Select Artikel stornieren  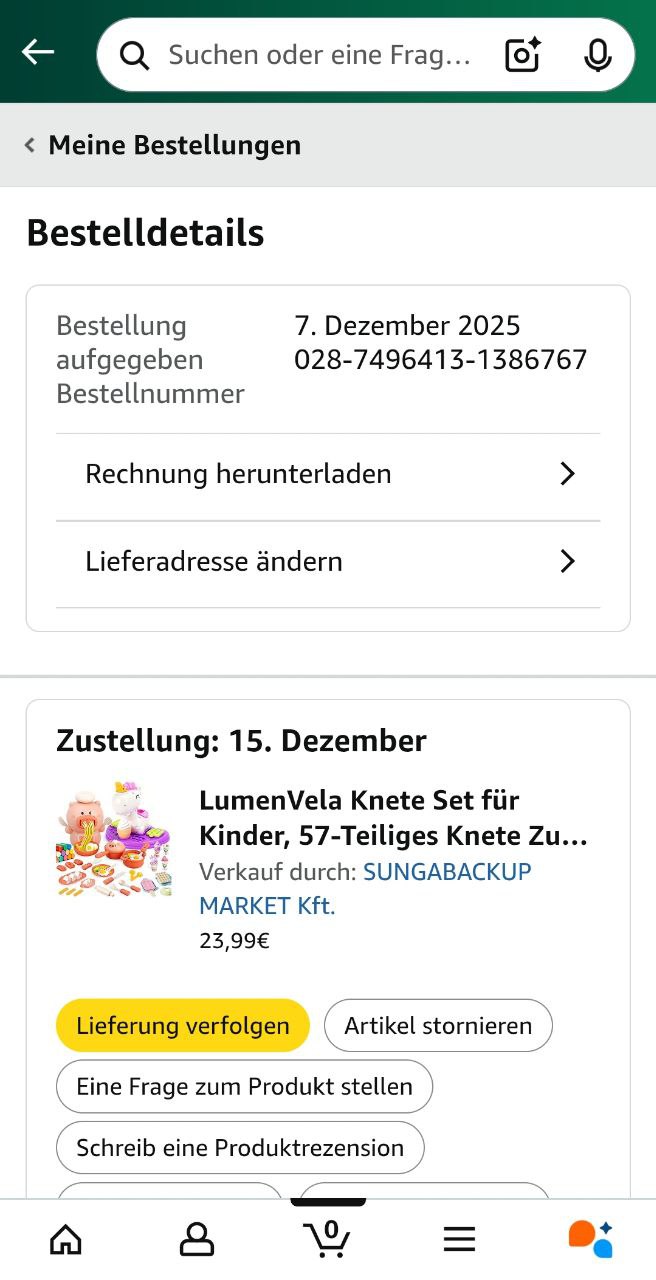point(438,1025)
